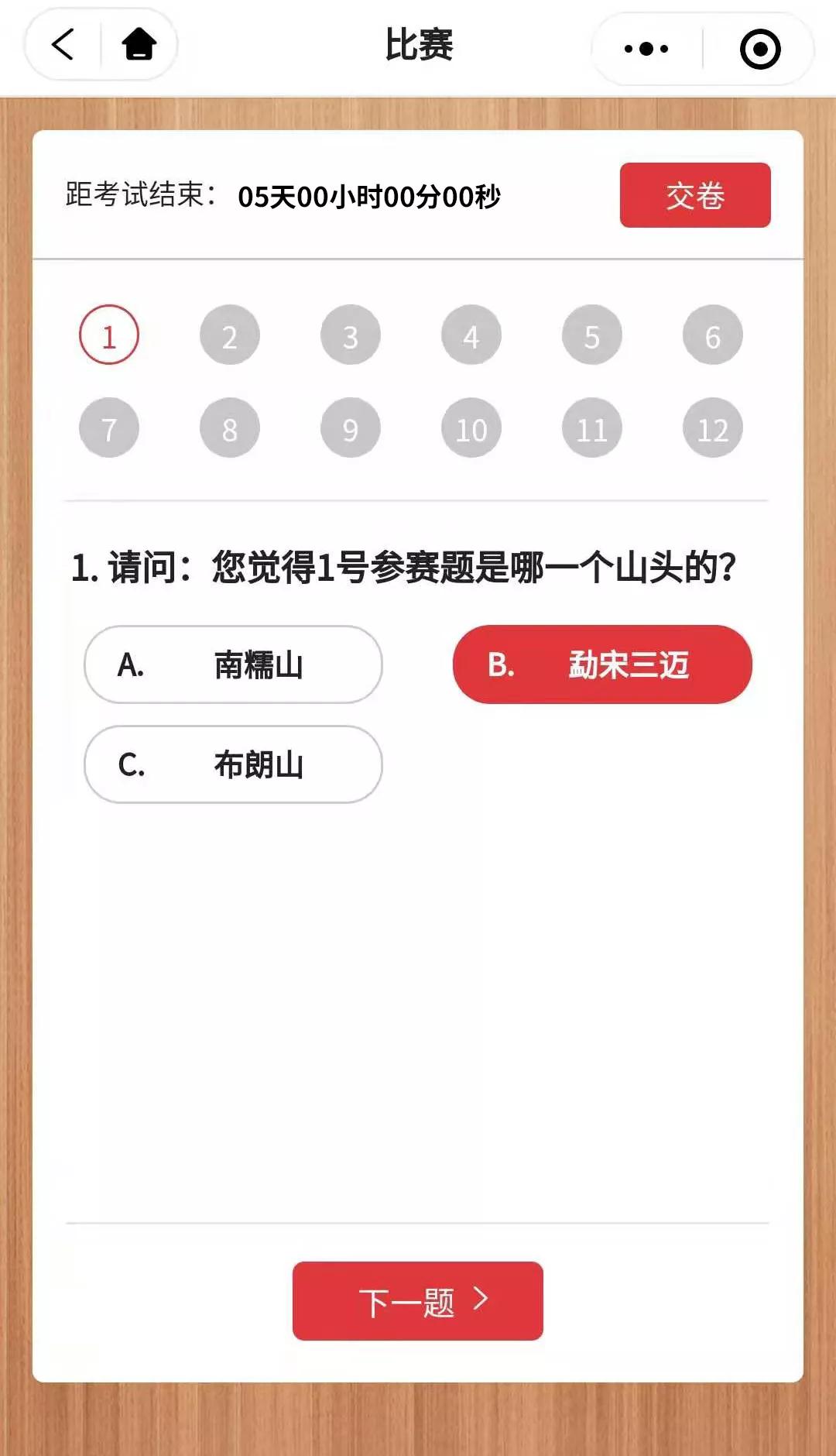This screenshot has height=1456, width=836.
Task: Jump to question 4
Action: pyautogui.click(x=471, y=335)
